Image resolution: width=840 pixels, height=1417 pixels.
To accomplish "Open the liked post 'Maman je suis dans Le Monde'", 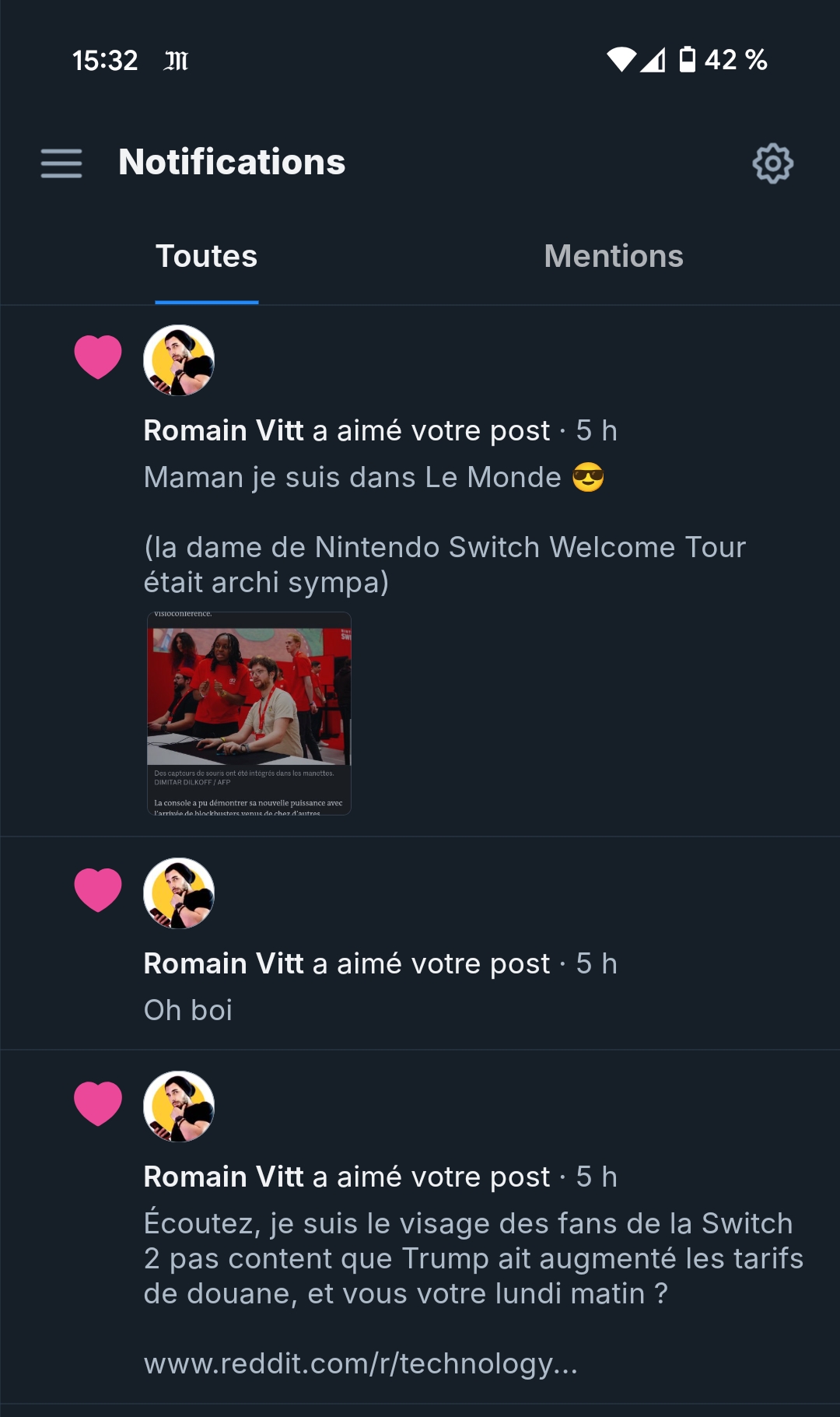I will (352, 478).
